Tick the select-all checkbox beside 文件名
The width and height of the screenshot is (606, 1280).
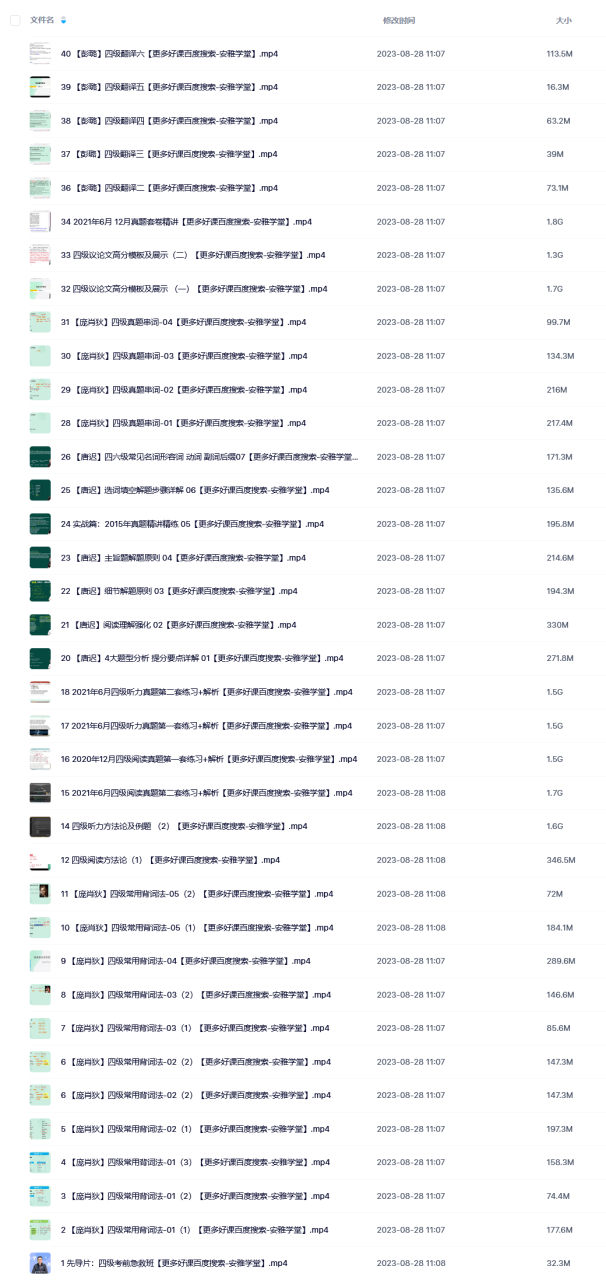(14, 20)
